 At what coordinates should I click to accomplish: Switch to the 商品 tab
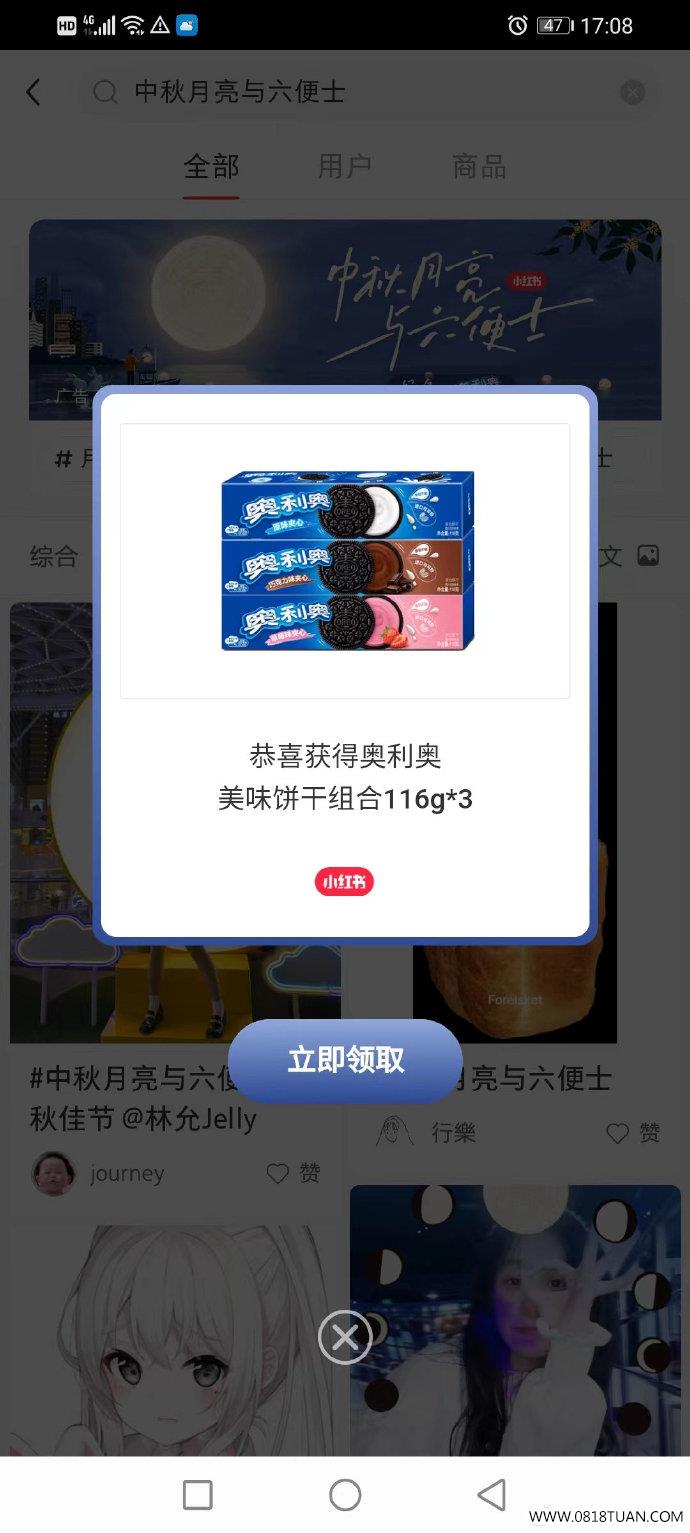[x=479, y=167]
